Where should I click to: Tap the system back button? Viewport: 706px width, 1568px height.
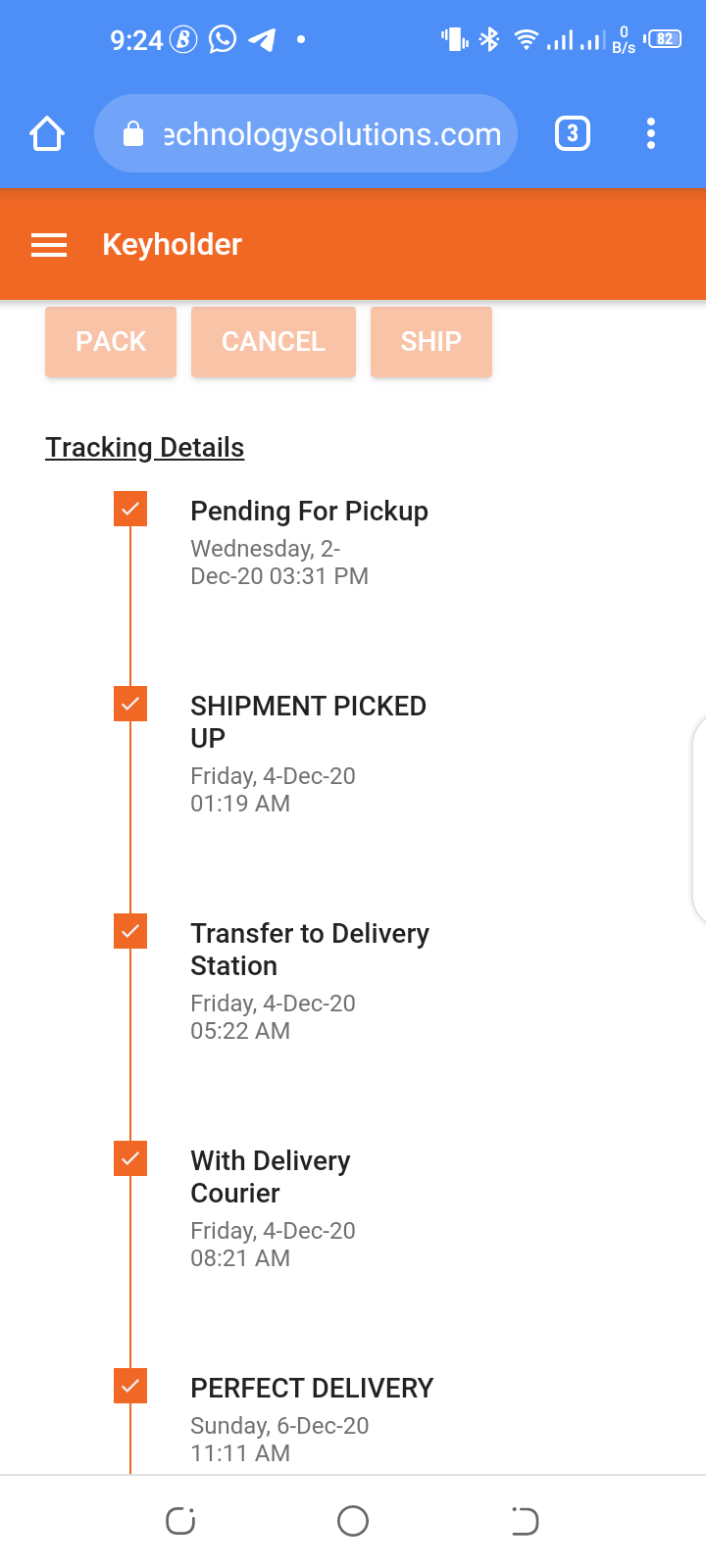tap(525, 1521)
